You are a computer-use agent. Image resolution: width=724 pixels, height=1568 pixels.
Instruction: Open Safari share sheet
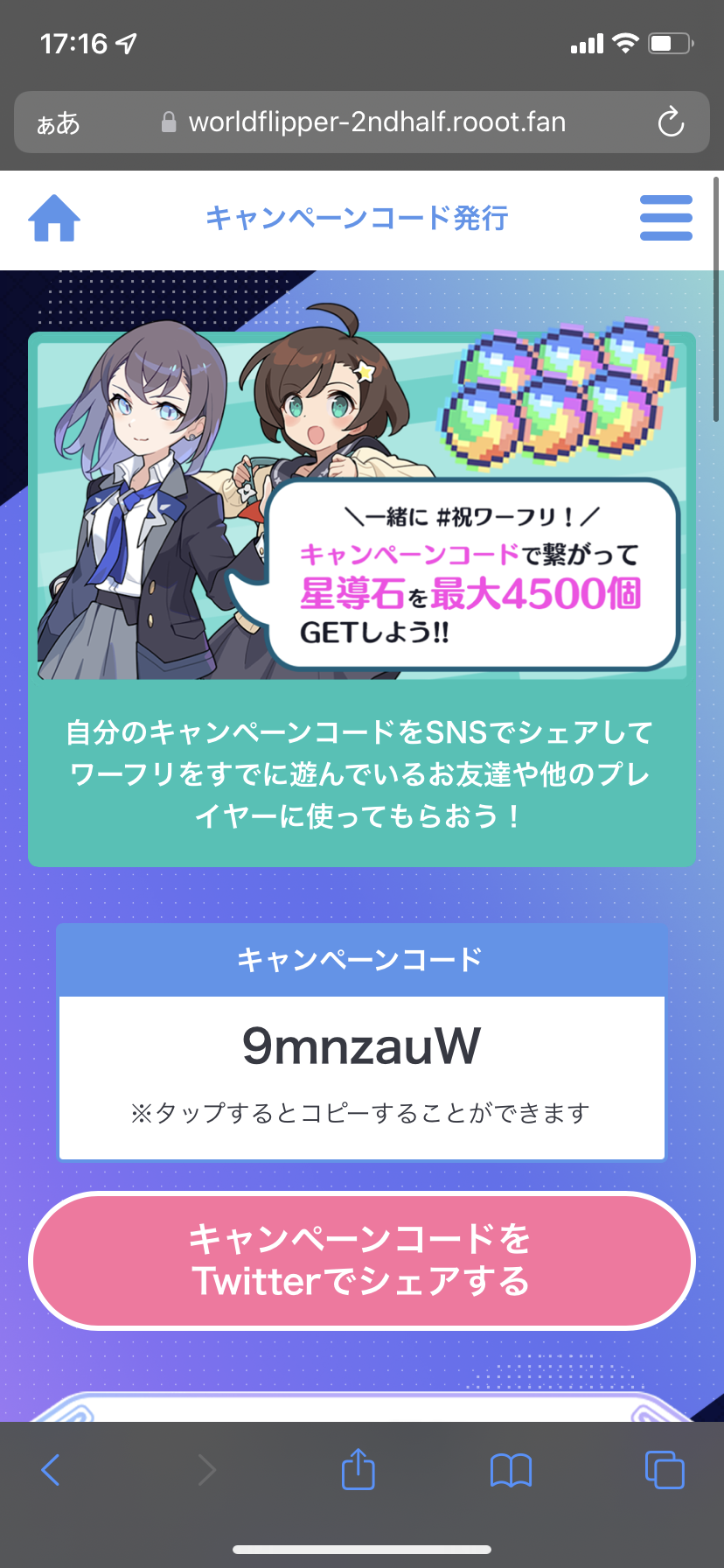[358, 1470]
